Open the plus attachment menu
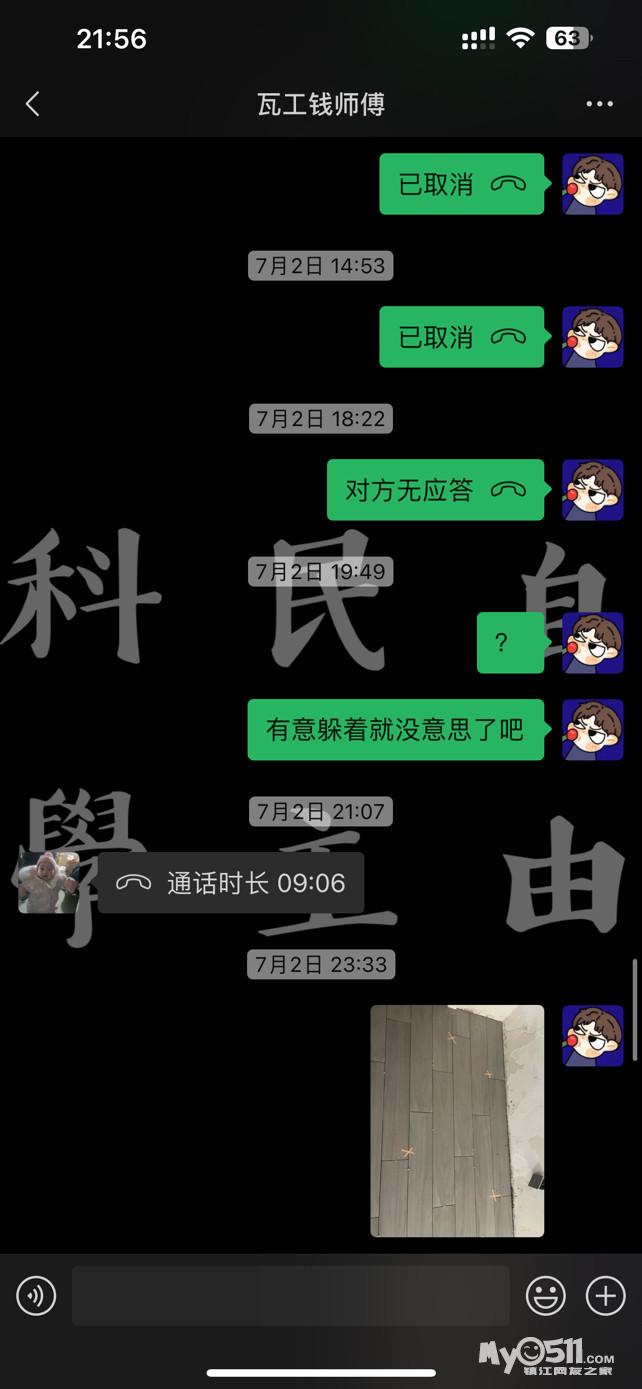Image resolution: width=642 pixels, height=1389 pixels. pyautogui.click(x=605, y=1297)
